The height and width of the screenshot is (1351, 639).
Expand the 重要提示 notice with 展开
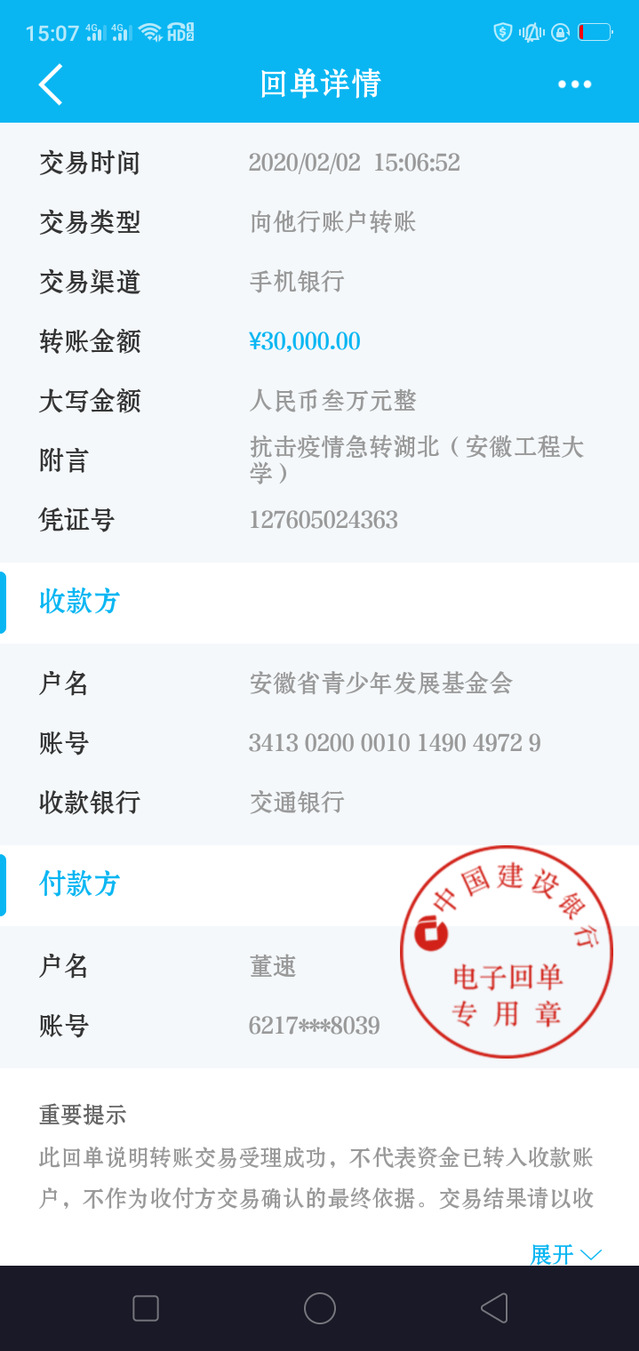565,1254
